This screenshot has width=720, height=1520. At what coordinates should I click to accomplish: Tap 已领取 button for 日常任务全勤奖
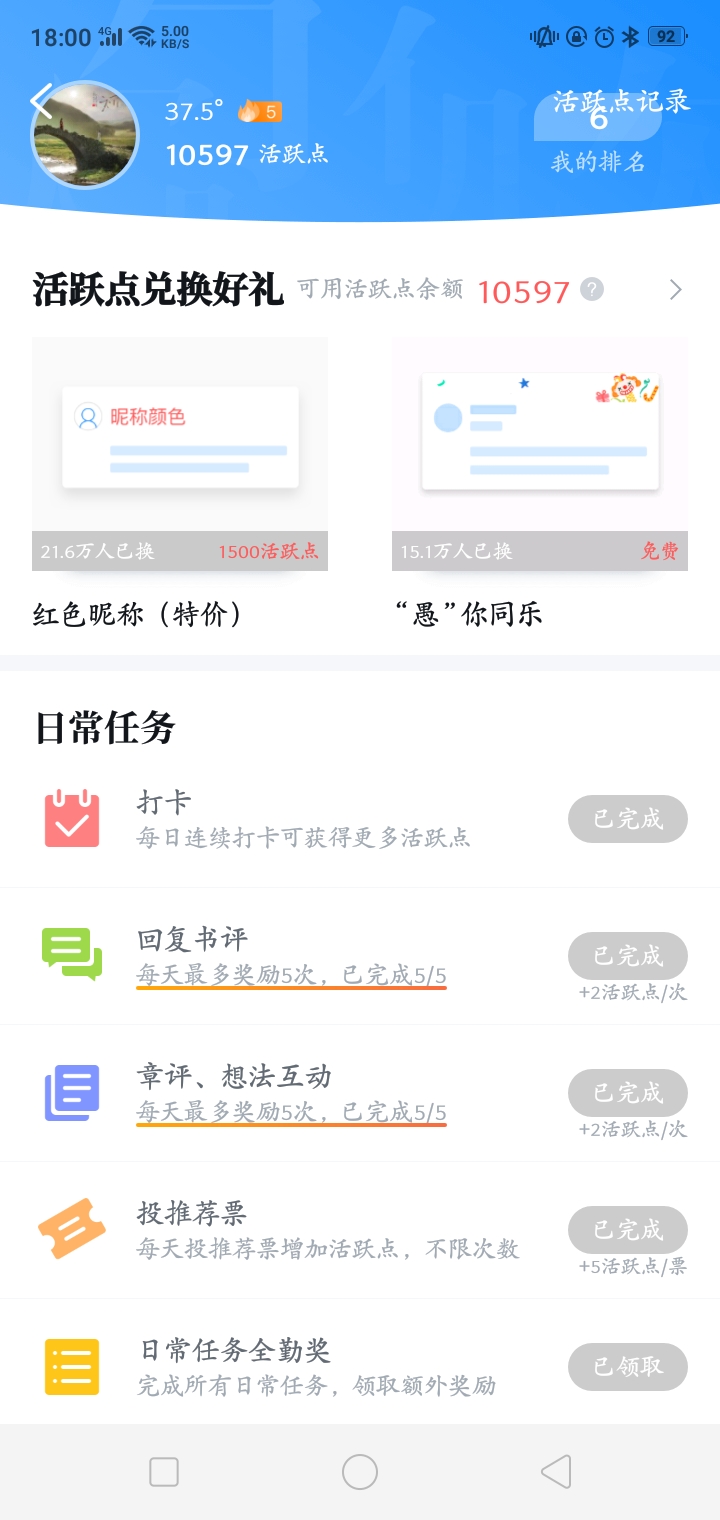pos(628,1367)
